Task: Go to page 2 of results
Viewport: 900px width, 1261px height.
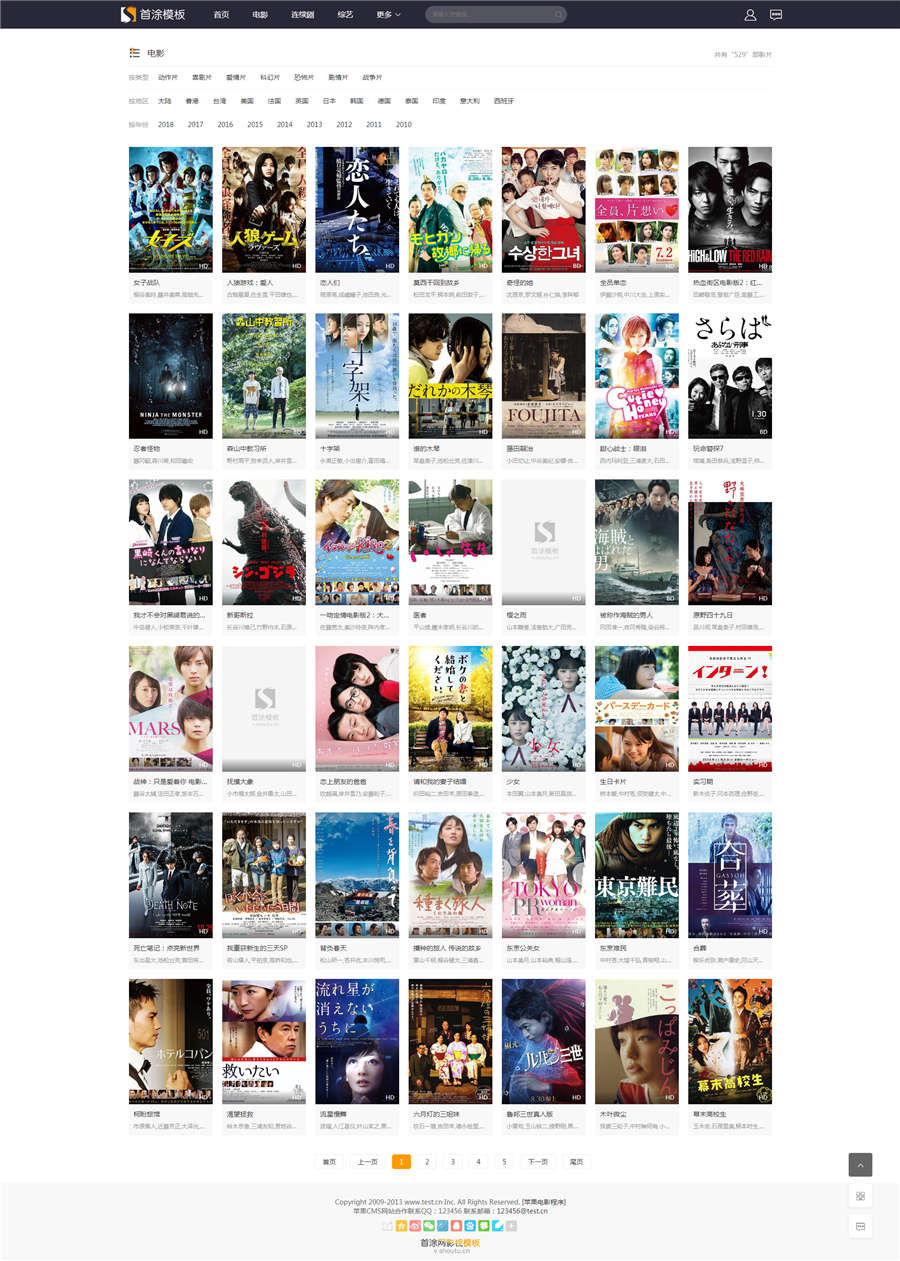Action: click(427, 1162)
